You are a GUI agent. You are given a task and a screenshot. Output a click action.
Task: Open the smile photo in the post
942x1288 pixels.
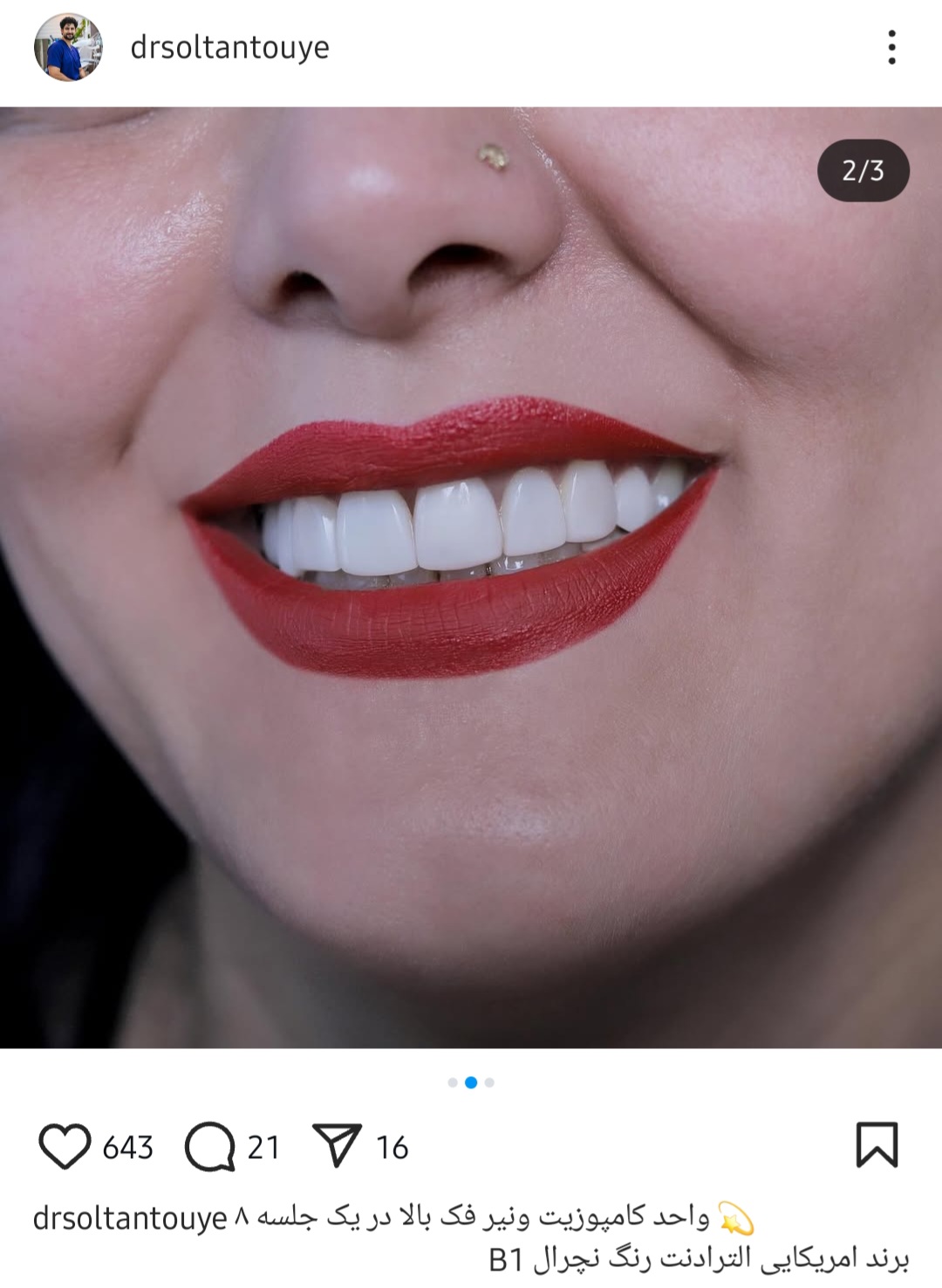pos(471,576)
